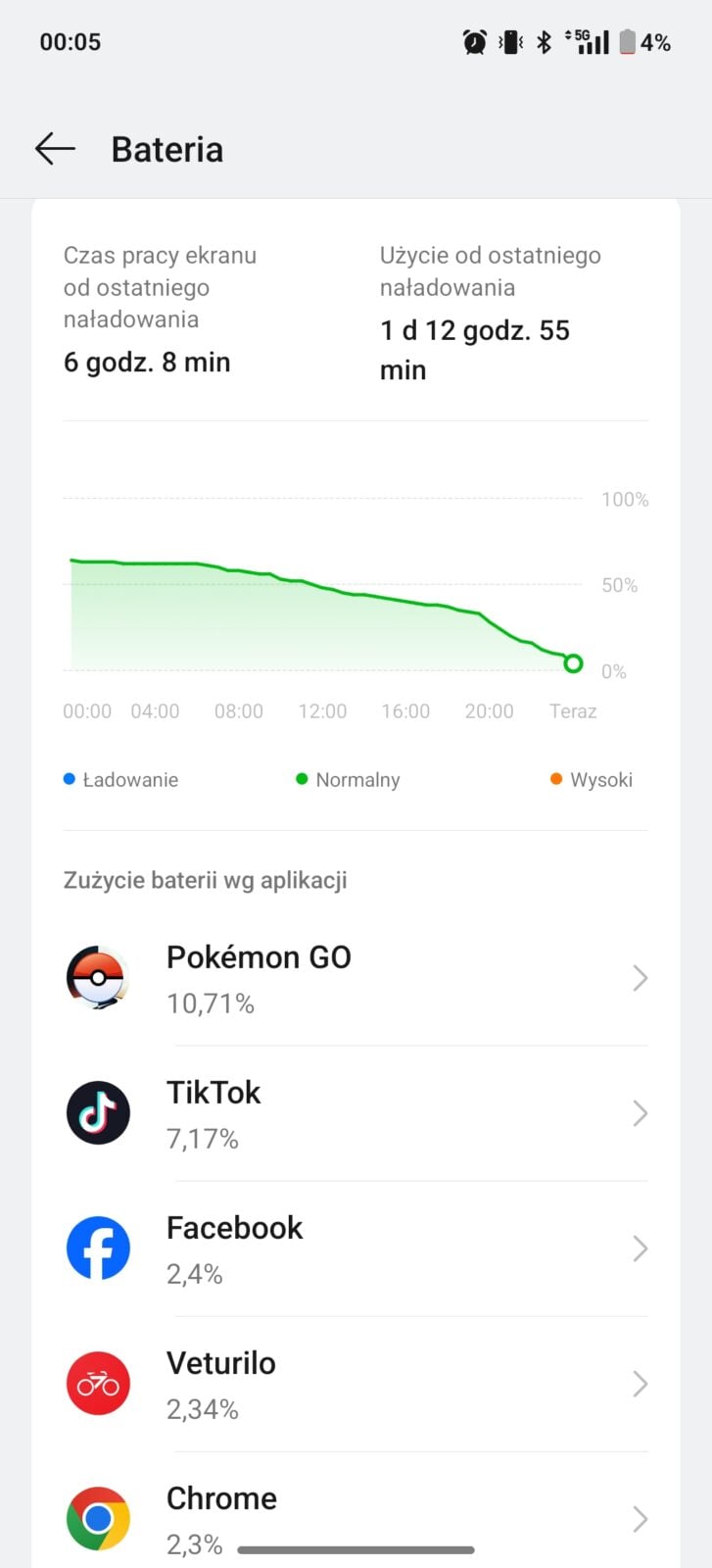
Task: Show Veturilo battery usage details
Action: tap(355, 1384)
